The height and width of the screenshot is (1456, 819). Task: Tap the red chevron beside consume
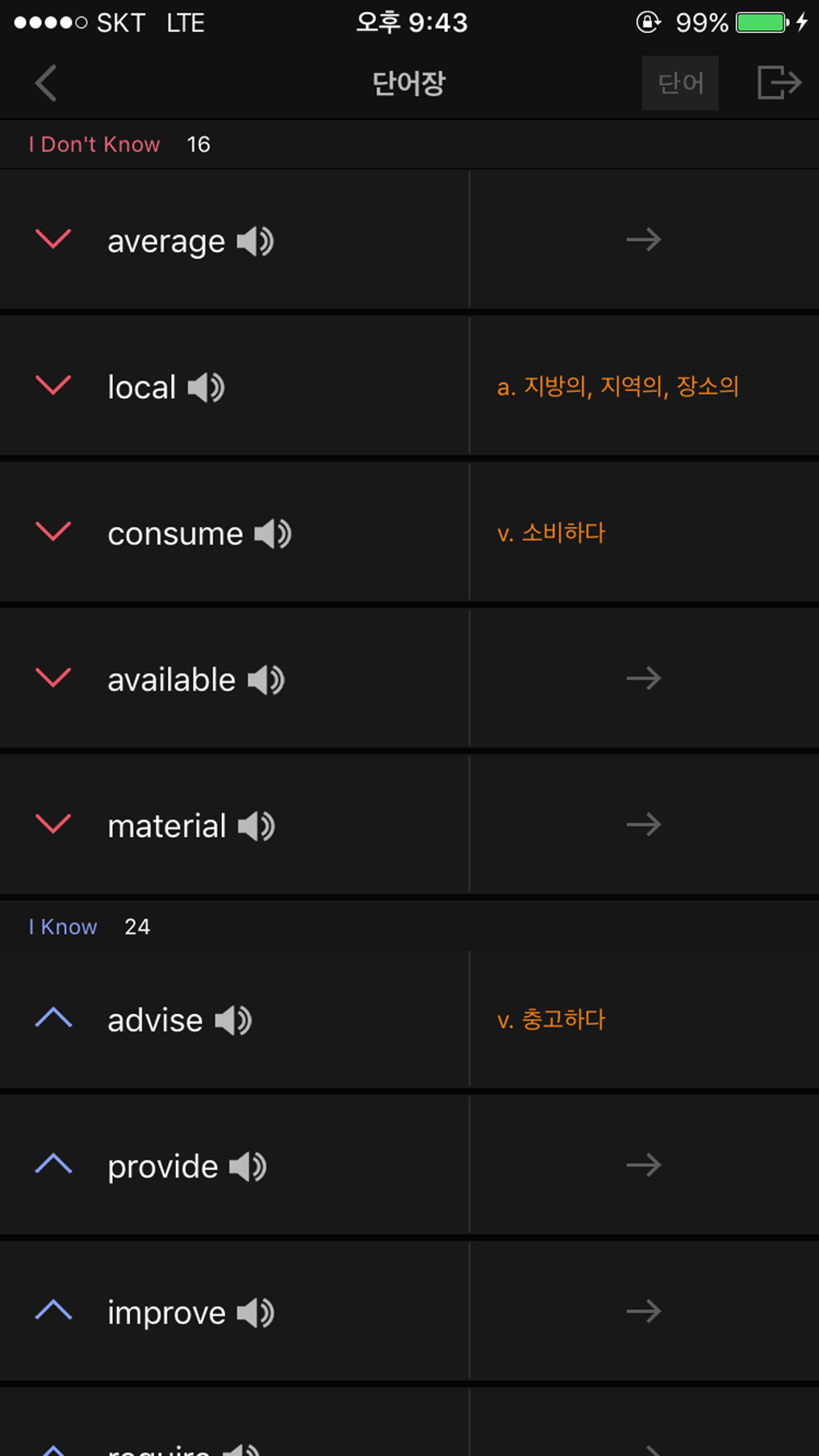point(54,531)
